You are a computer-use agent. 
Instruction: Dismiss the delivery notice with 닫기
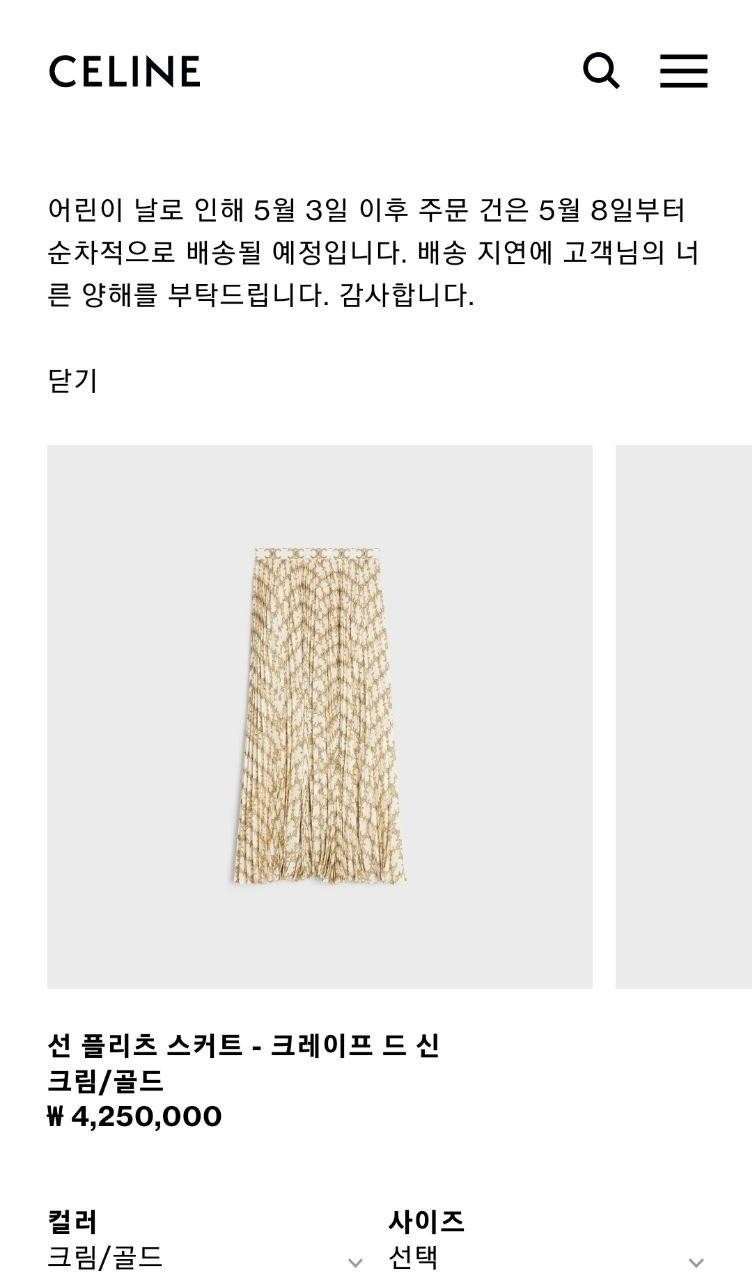pos(73,381)
